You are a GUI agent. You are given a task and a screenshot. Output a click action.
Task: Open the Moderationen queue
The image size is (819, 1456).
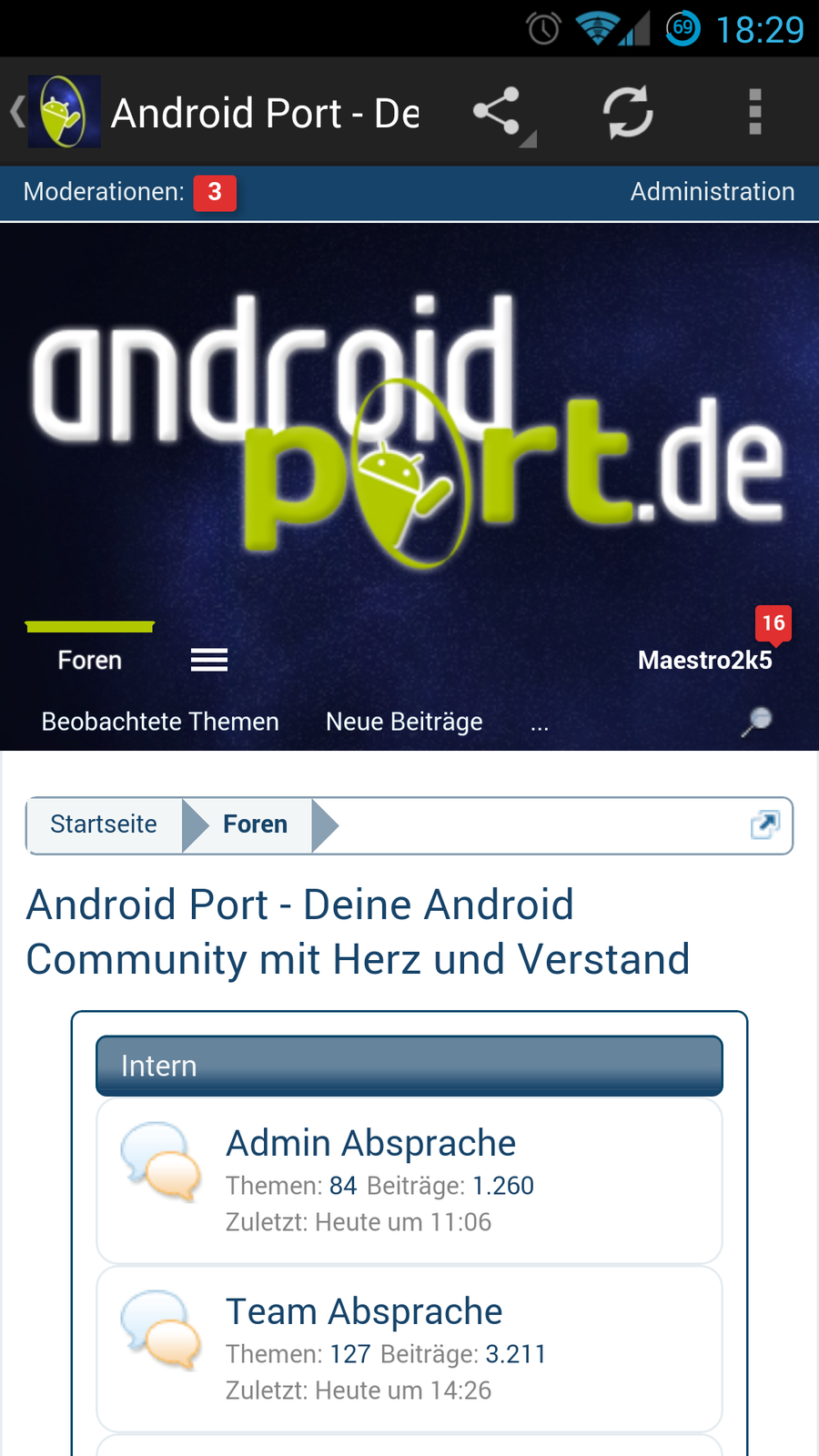pyautogui.click(x=129, y=192)
